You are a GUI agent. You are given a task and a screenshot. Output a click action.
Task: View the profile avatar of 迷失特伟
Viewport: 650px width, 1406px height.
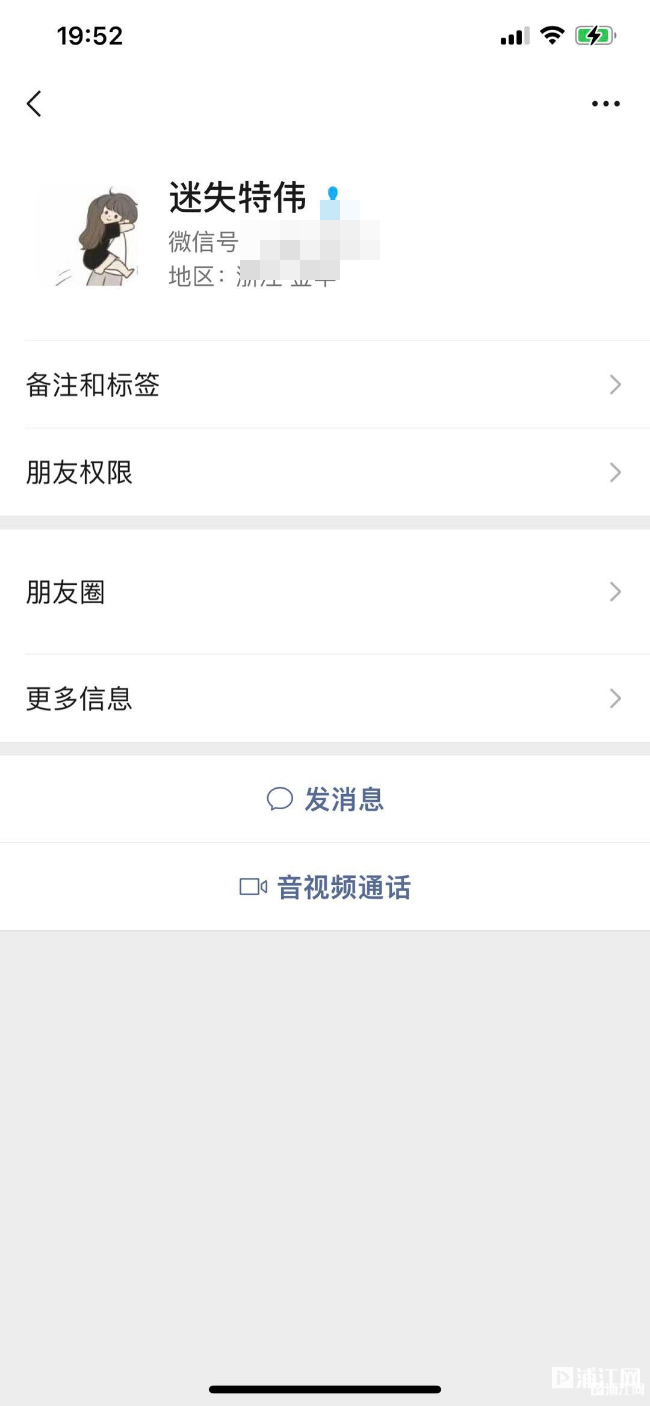coord(89,236)
